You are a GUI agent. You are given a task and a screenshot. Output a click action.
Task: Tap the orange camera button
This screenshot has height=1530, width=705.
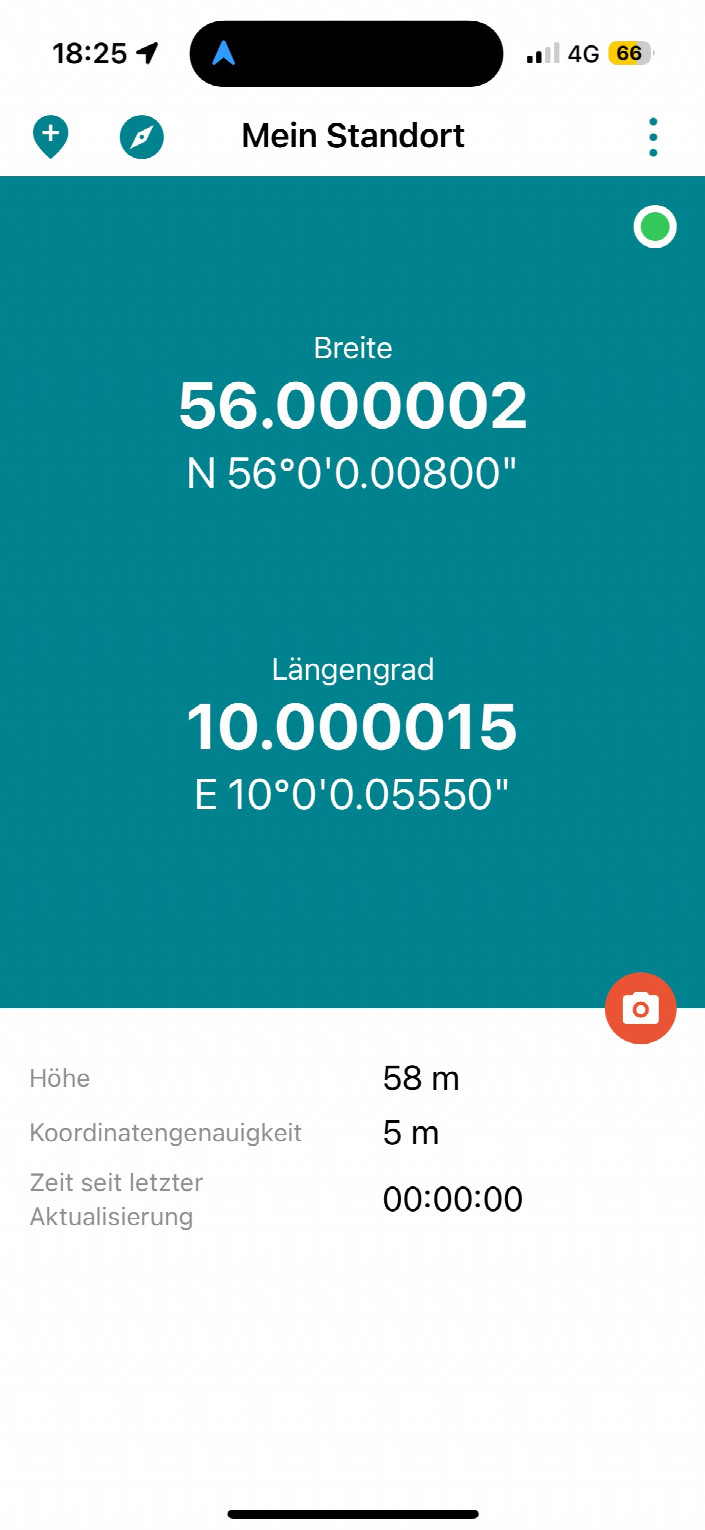click(x=640, y=1008)
